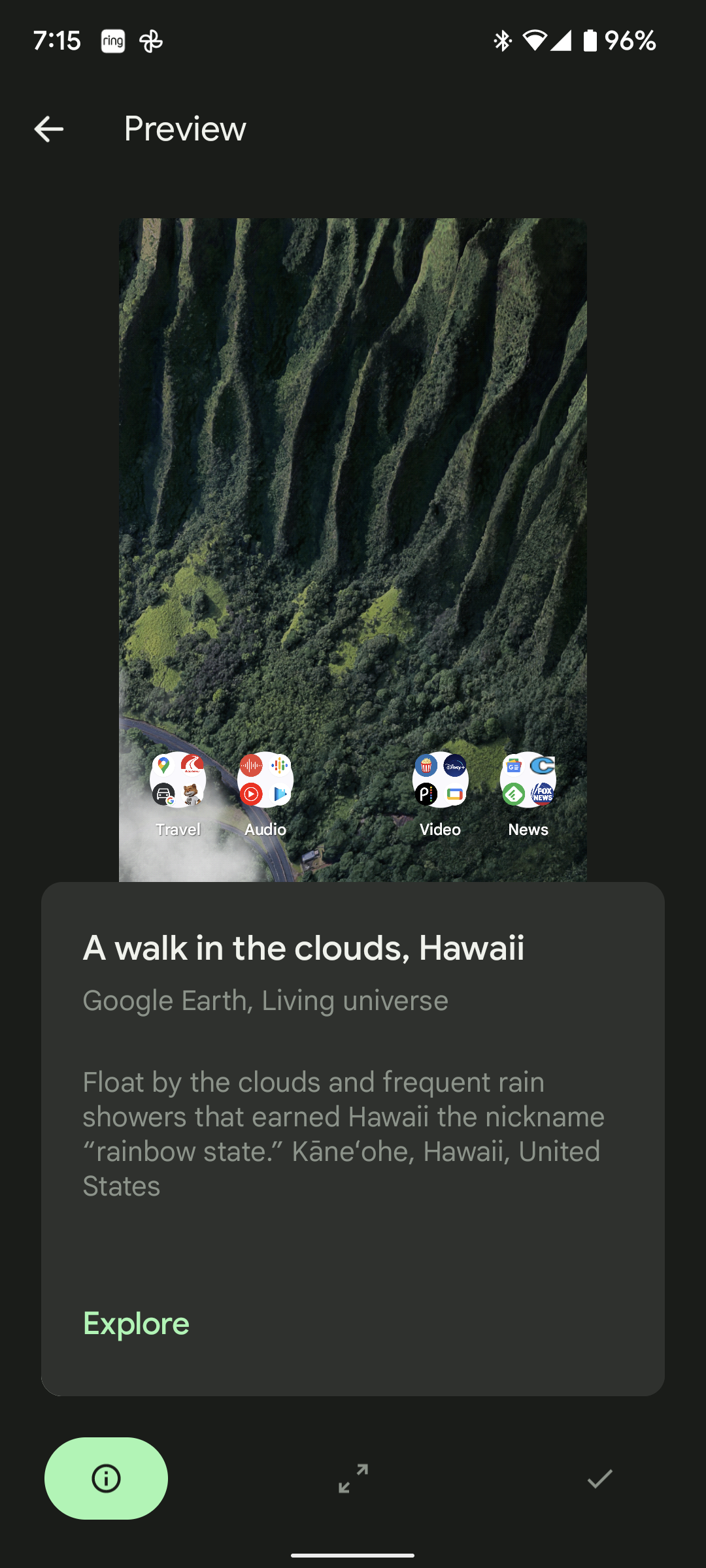The image size is (706, 1568).
Task: Toggle the wallpaper info panel
Action: (106, 1478)
